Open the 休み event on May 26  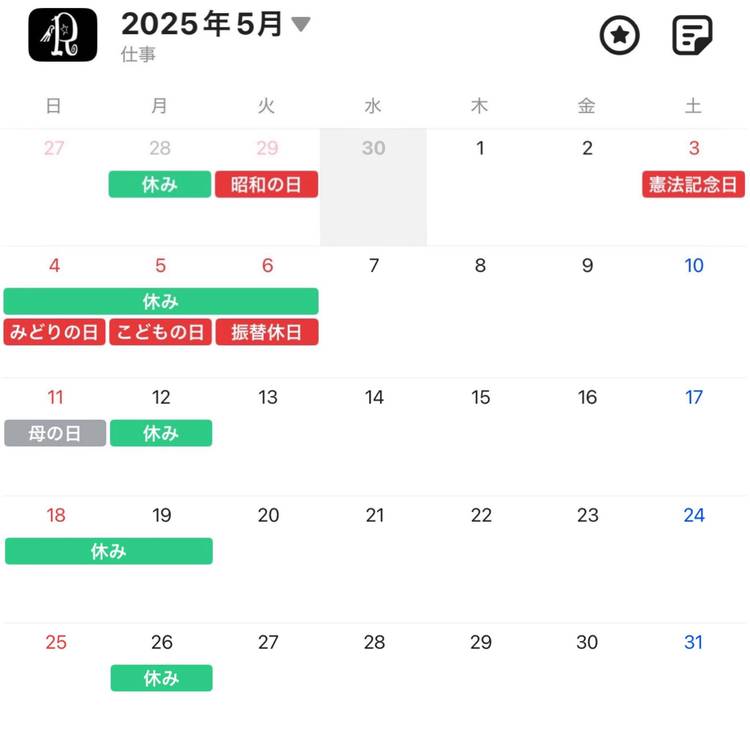coord(160,678)
